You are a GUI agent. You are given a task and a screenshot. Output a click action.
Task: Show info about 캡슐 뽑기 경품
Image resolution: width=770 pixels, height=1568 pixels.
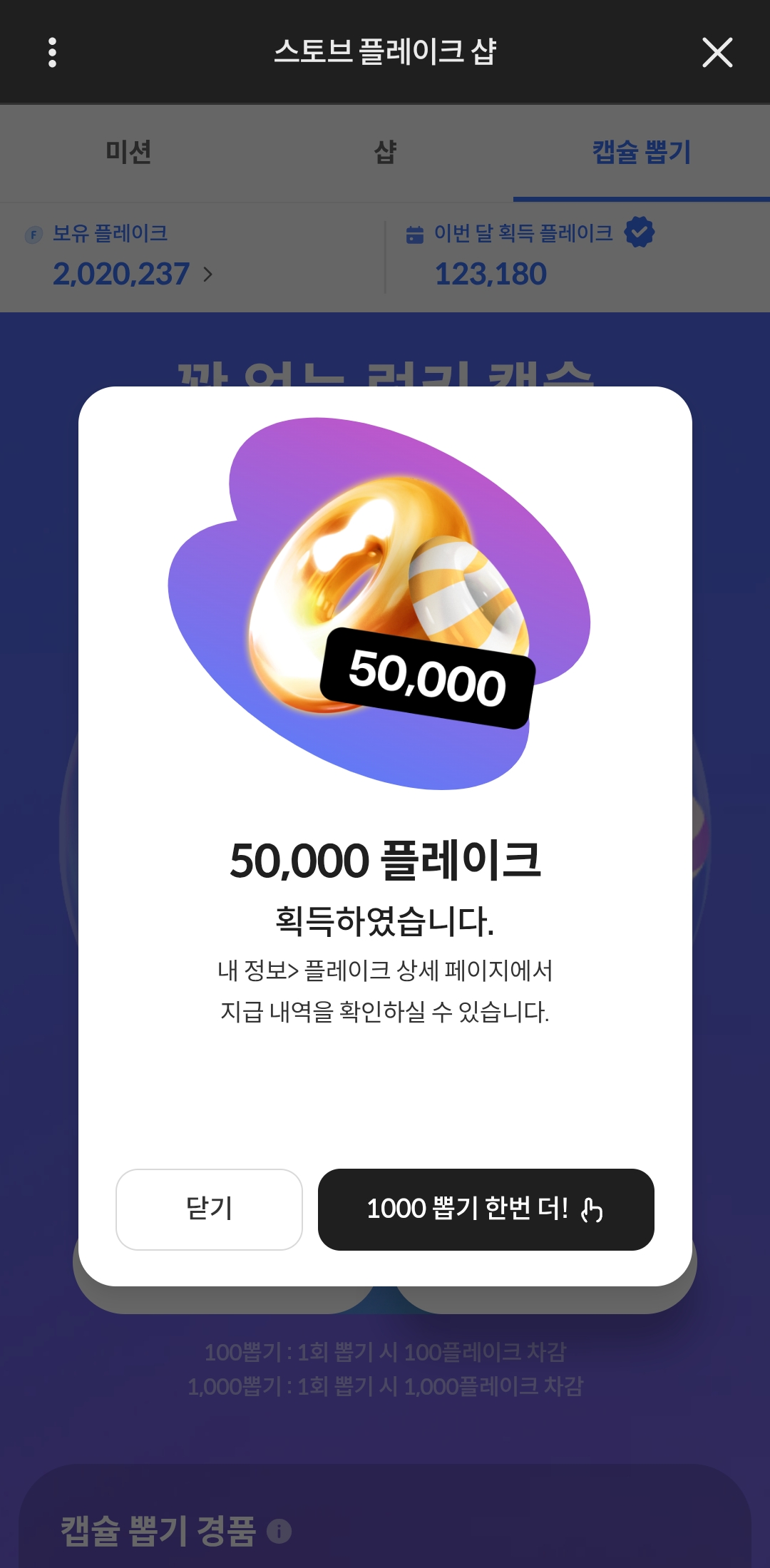(279, 1531)
